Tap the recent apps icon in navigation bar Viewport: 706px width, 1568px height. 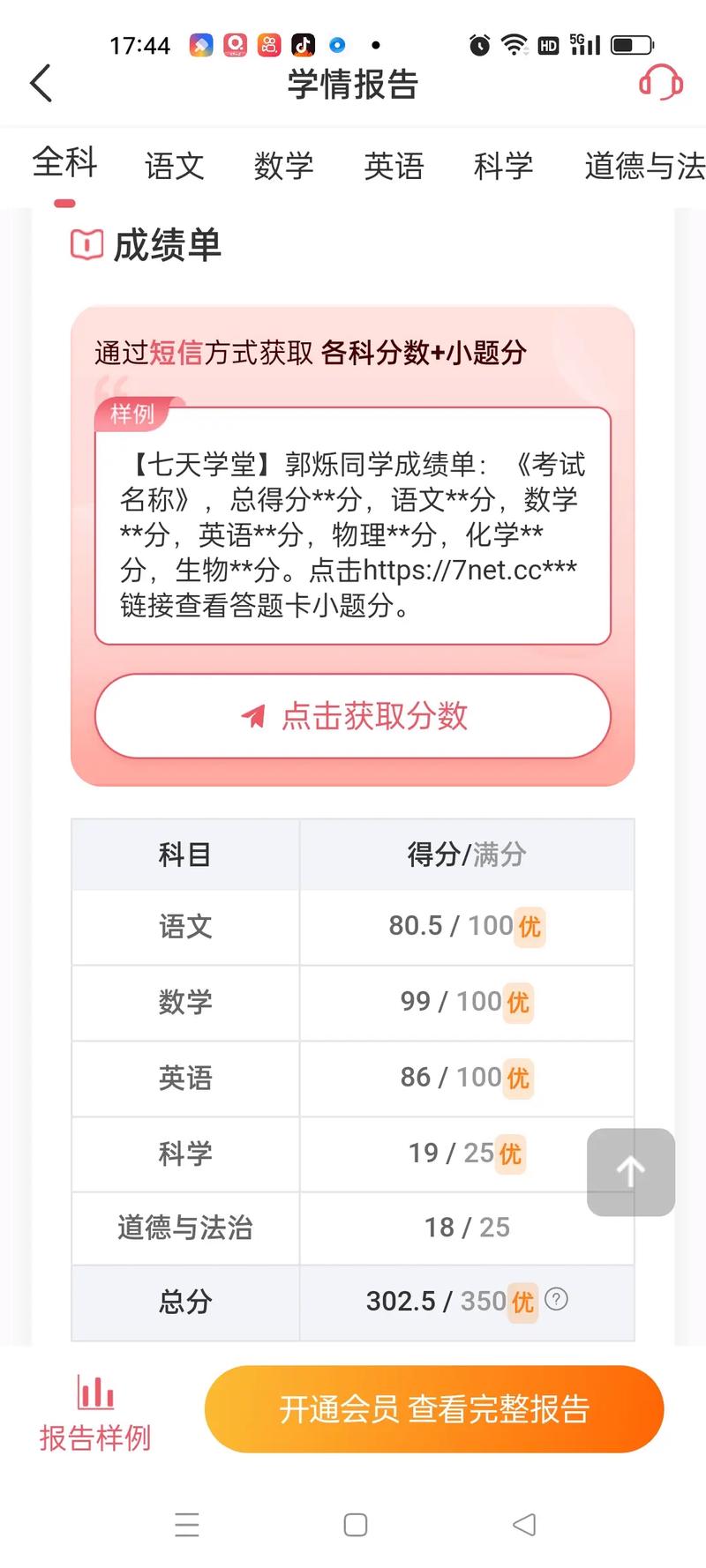[x=185, y=1524]
